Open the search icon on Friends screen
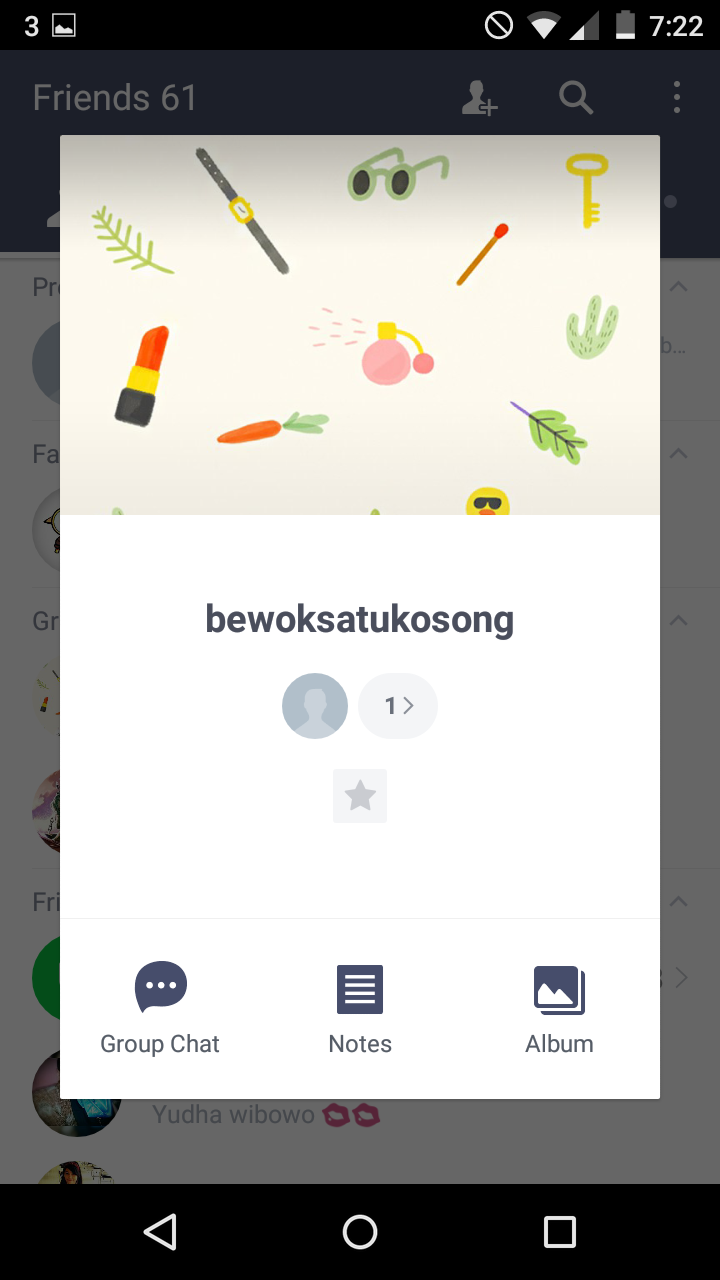 [575, 97]
